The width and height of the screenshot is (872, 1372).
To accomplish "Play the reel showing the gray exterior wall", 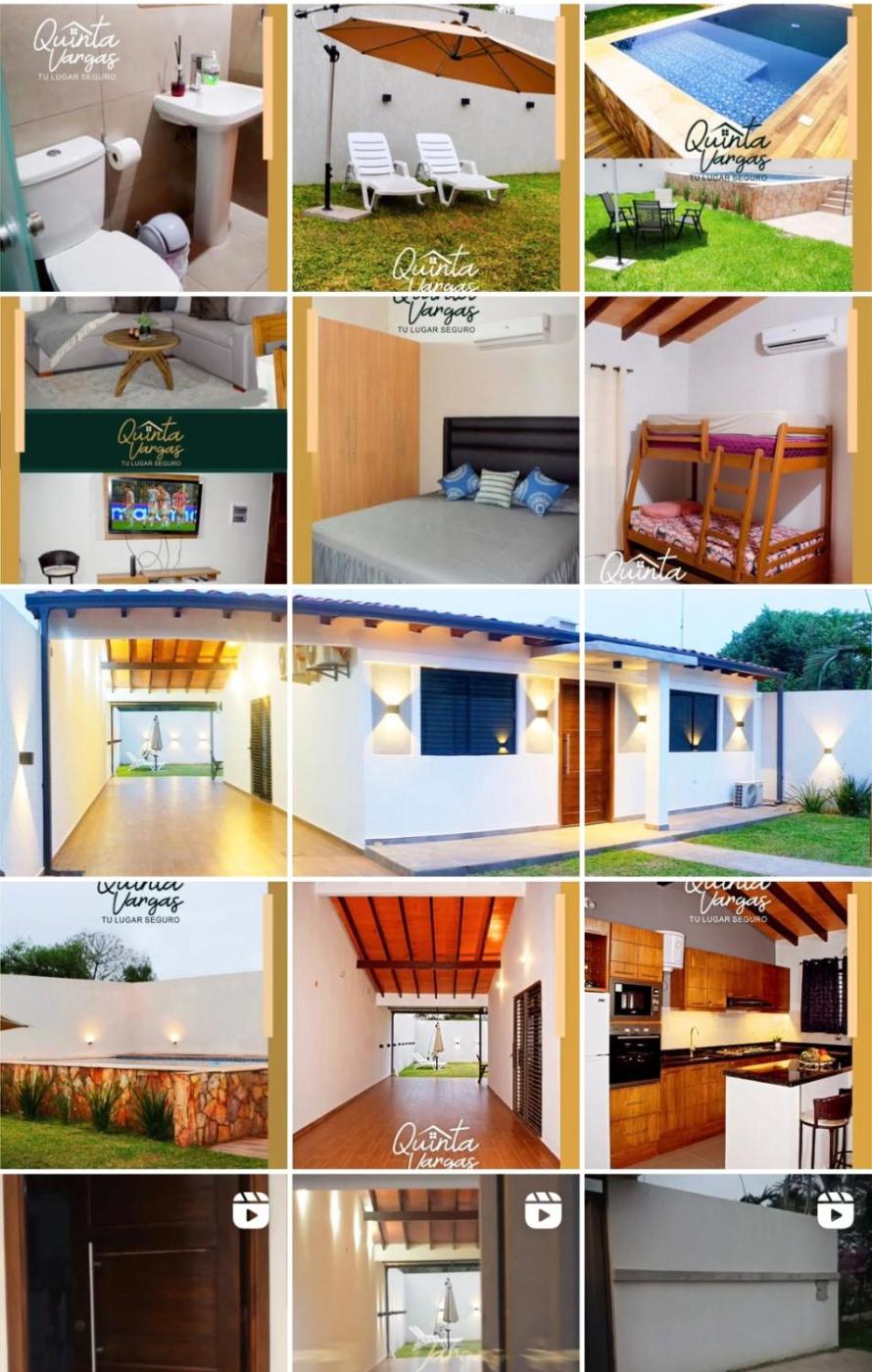I will pos(727,1274).
